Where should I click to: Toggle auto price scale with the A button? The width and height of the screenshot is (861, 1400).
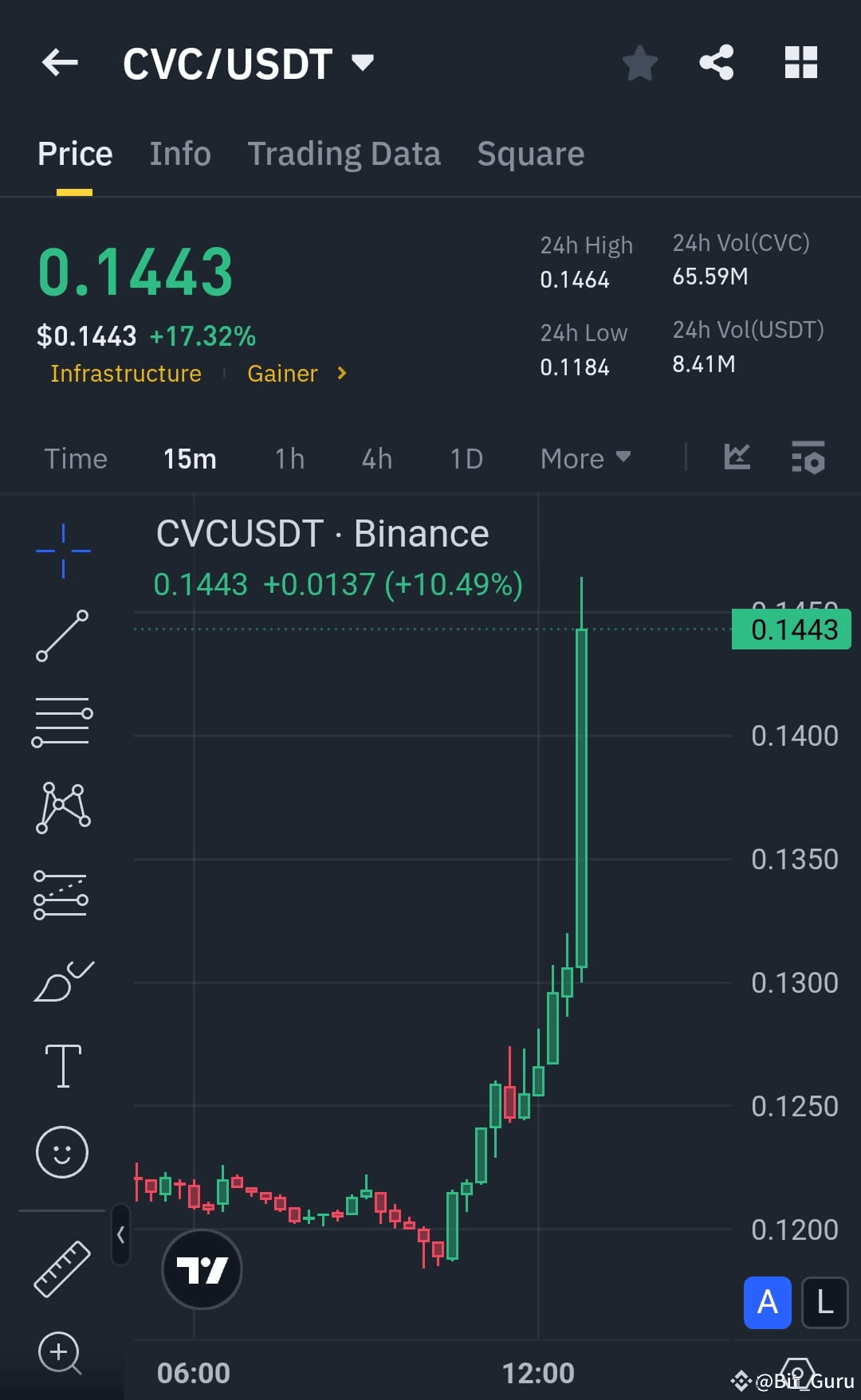[x=767, y=1303]
